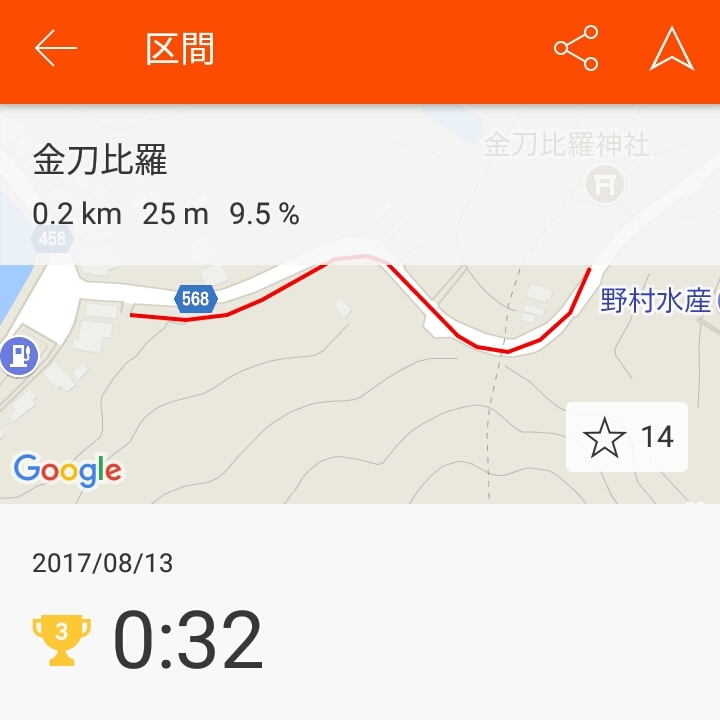Share this segment
The width and height of the screenshot is (720, 720).
(576, 49)
